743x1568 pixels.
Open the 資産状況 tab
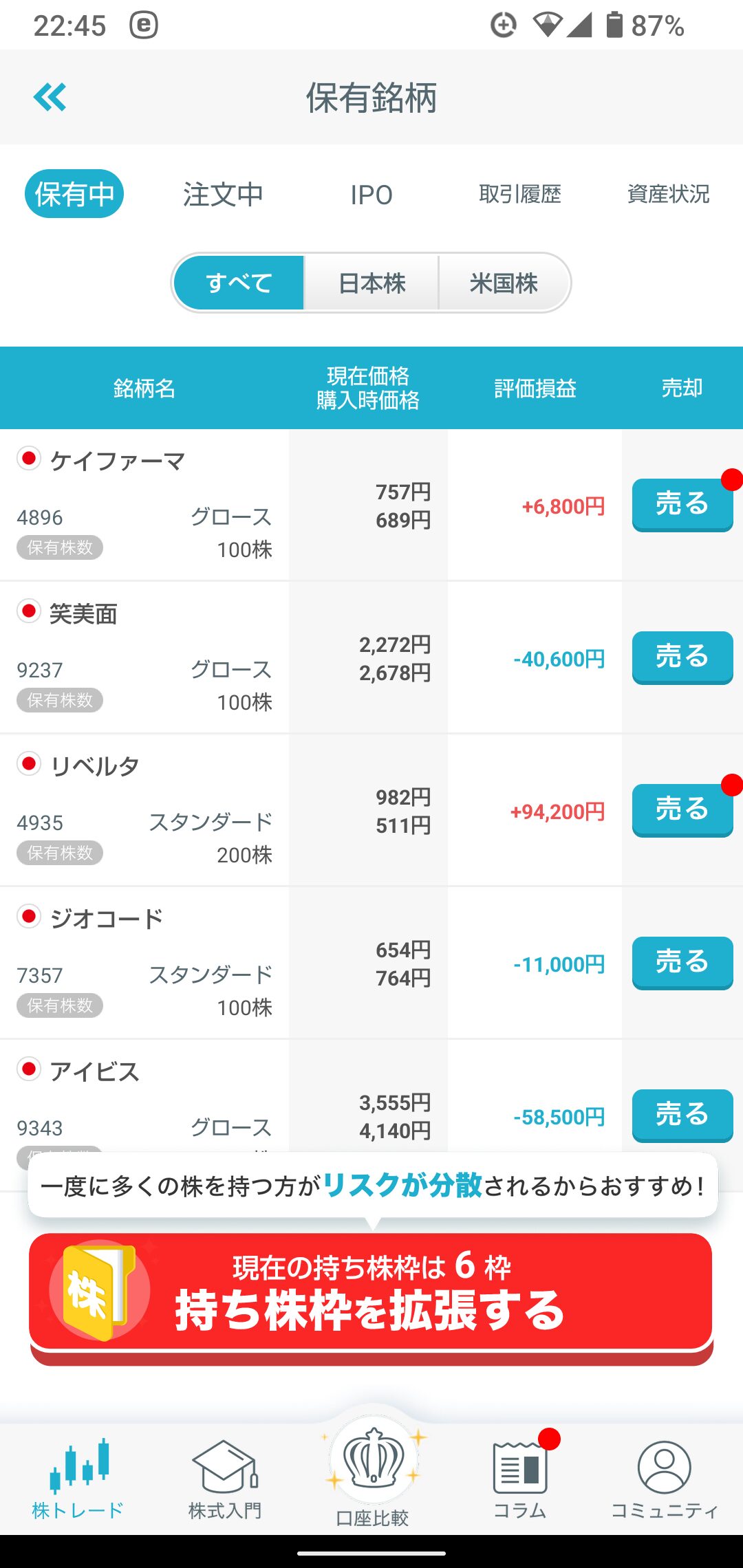[x=668, y=195]
